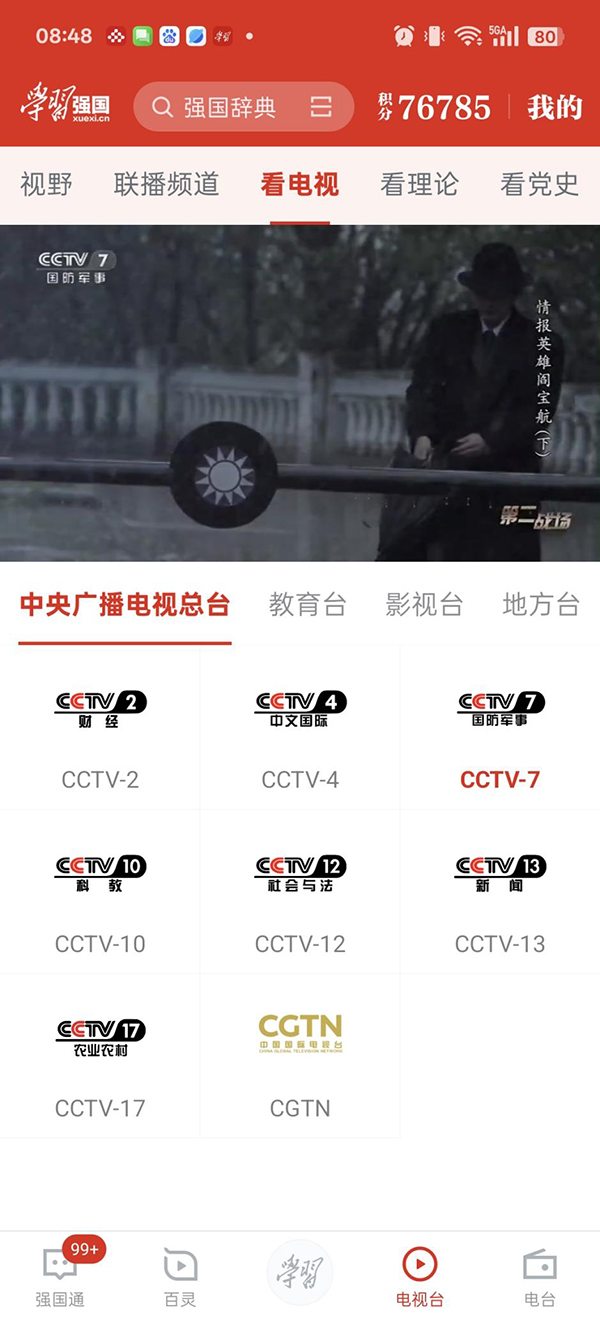Image resolution: width=600 pixels, height=1319 pixels.
Task: Open the 看党史 tab
Action: [x=539, y=185]
